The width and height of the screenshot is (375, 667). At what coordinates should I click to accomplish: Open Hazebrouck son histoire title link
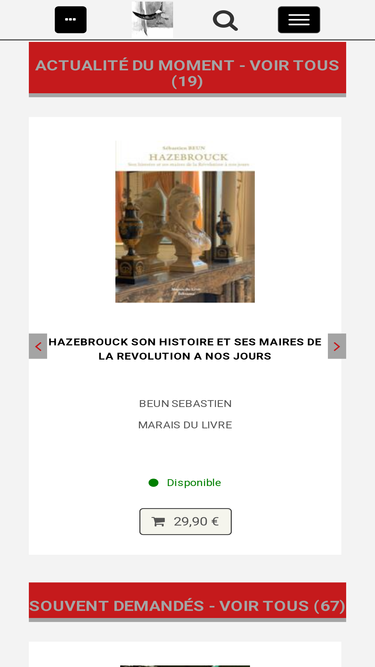(185, 348)
